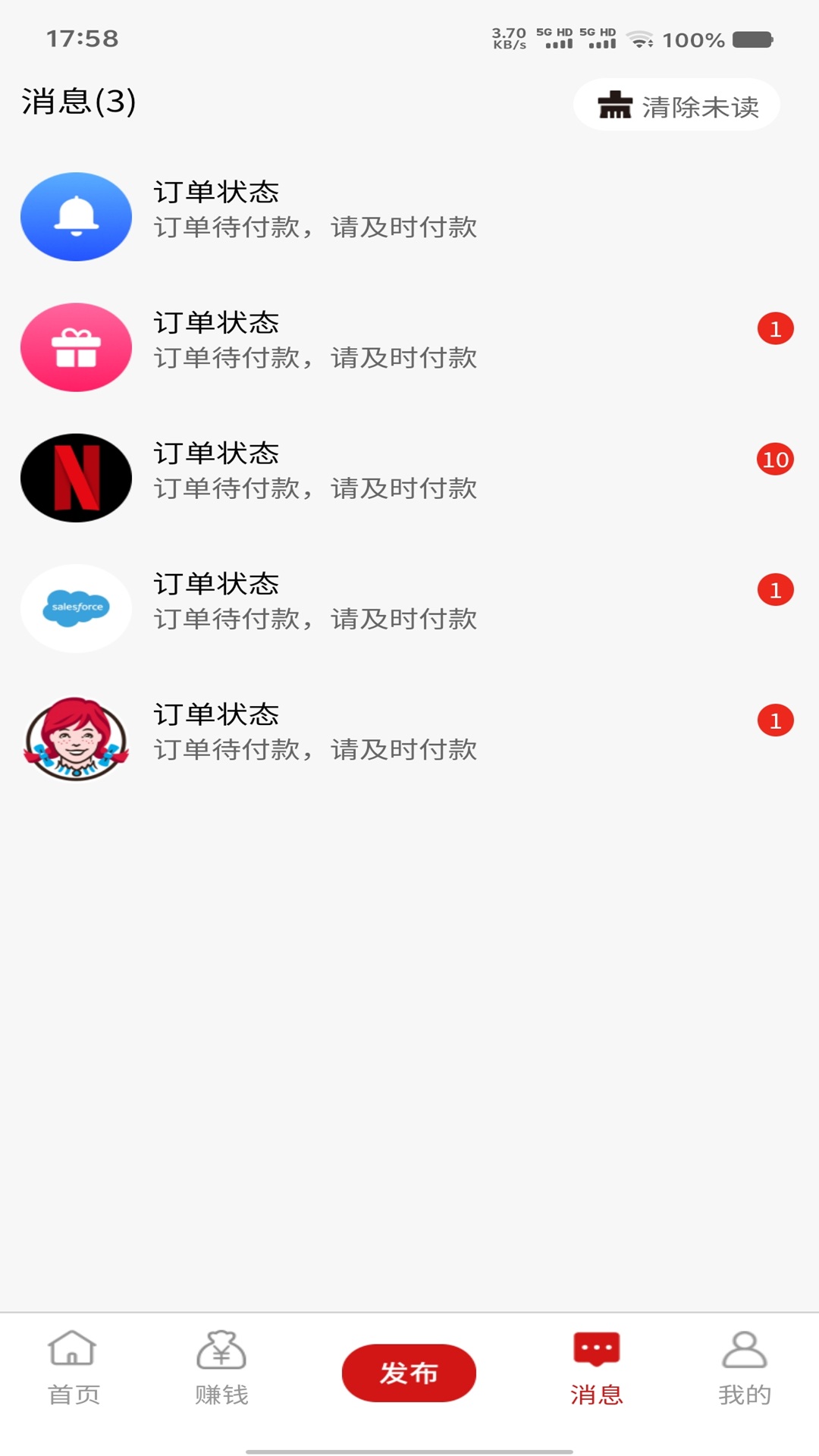Open the Netflix avatar conversation
This screenshot has height=1456, width=819.
point(76,477)
